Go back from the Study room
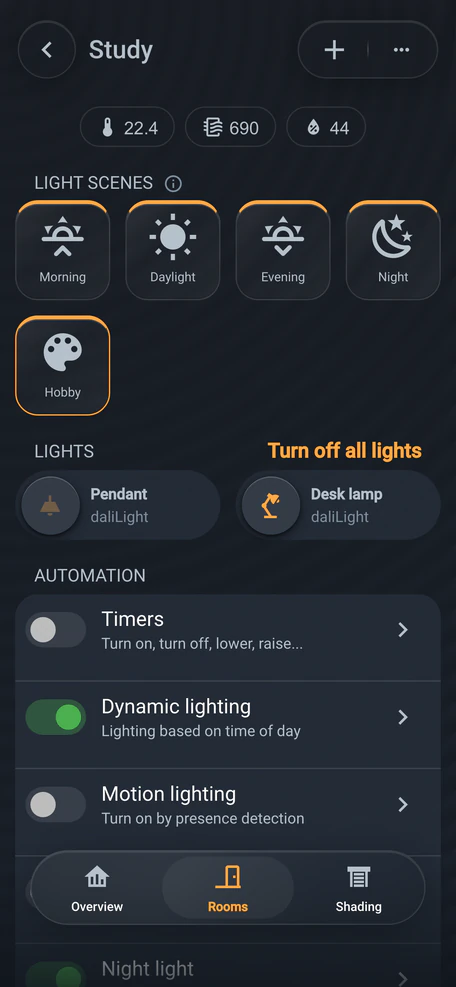The height and width of the screenshot is (987, 456). [x=47, y=50]
